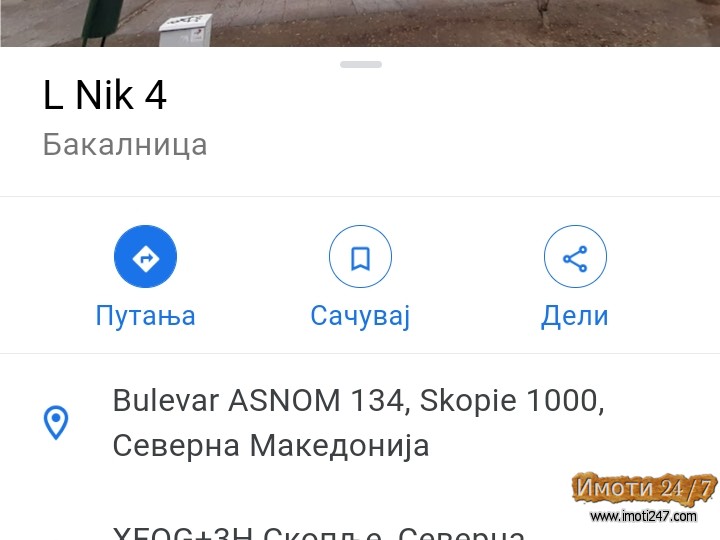Open the Bulevar ASNOM 134 address row
Viewport: 720px width, 540px height.
point(358,422)
